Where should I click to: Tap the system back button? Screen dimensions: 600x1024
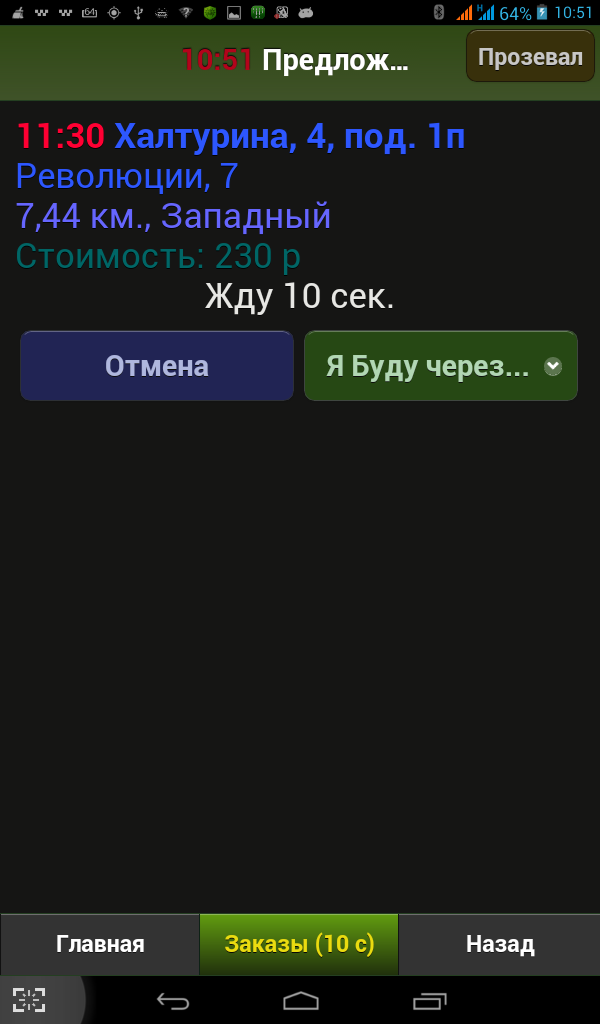(x=173, y=1000)
